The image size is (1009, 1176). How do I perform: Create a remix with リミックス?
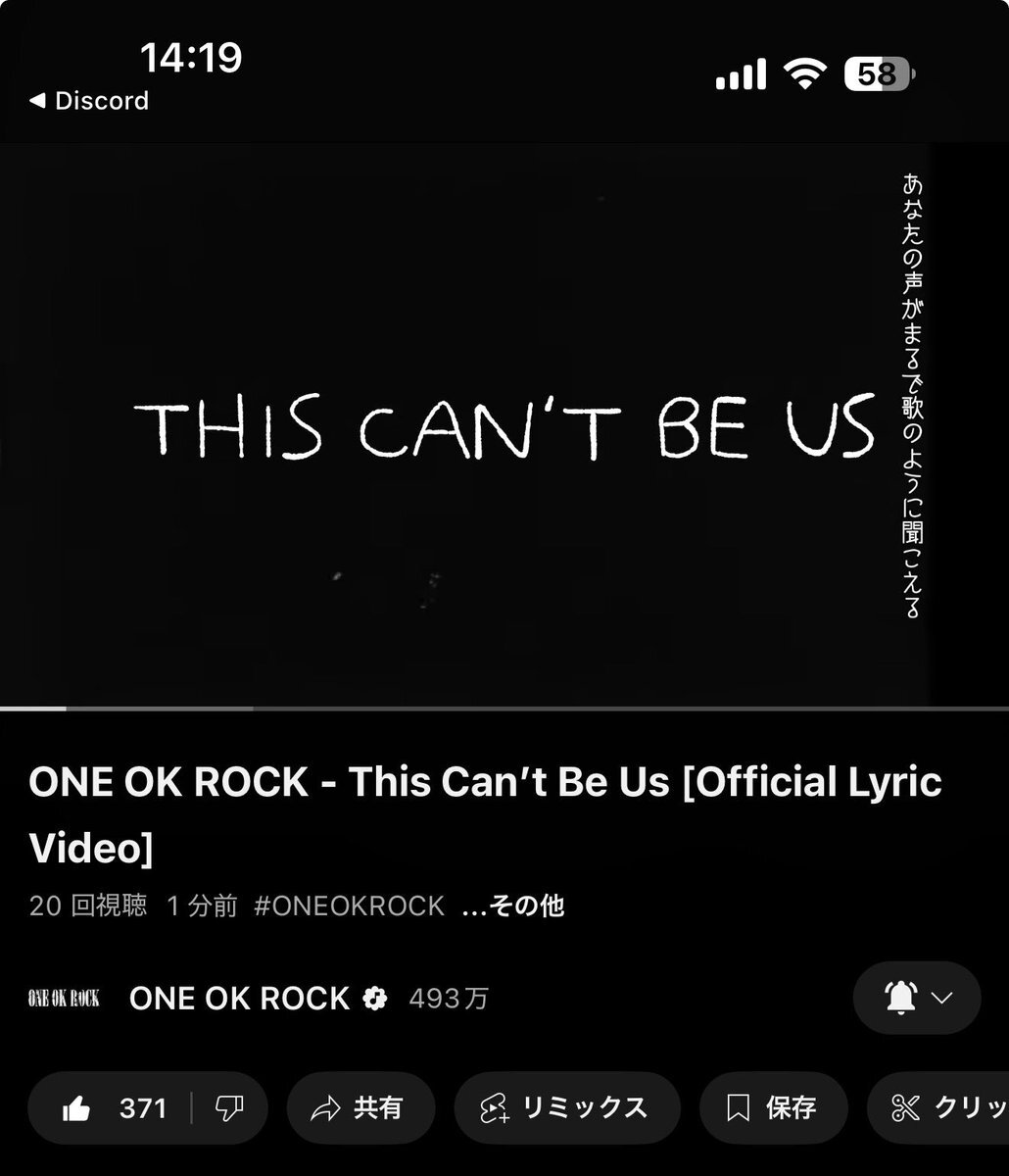tap(566, 1108)
